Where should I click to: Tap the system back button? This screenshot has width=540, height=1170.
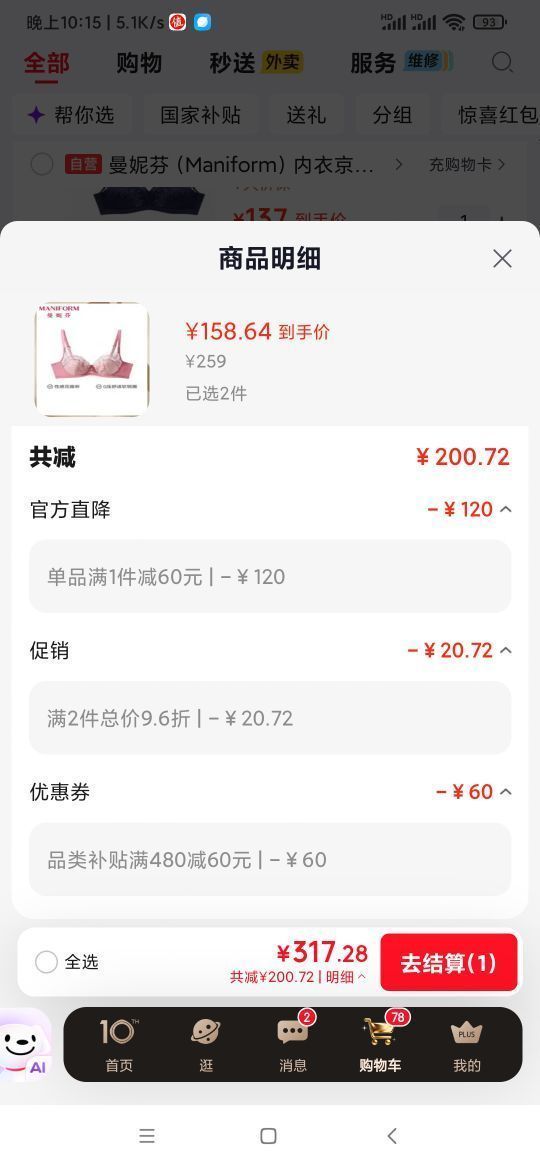click(x=392, y=1136)
